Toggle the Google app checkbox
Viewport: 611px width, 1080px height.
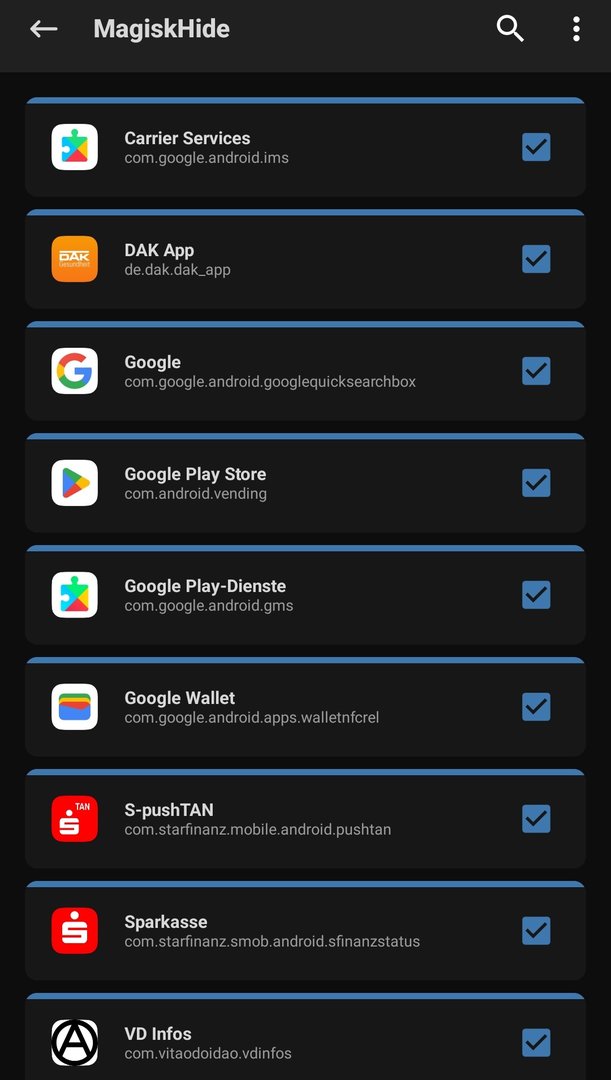coord(536,372)
